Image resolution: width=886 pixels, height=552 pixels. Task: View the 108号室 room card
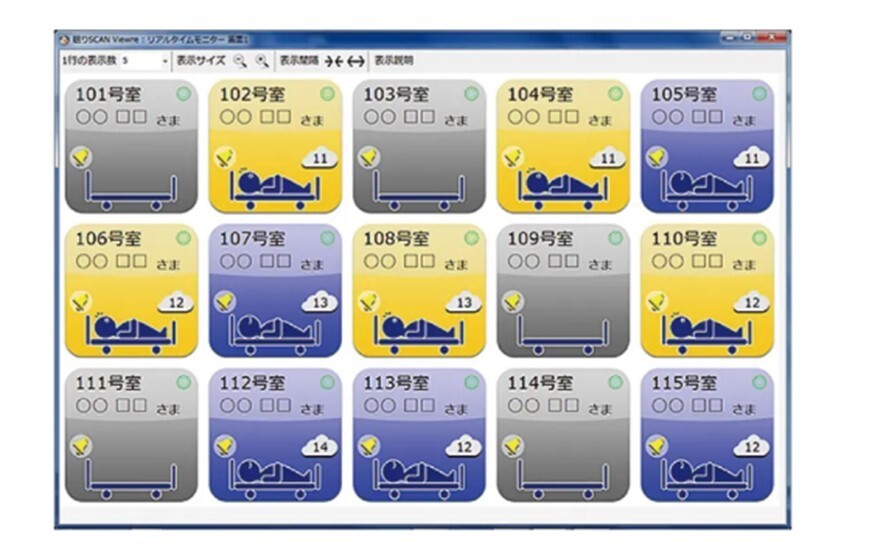(x=419, y=291)
